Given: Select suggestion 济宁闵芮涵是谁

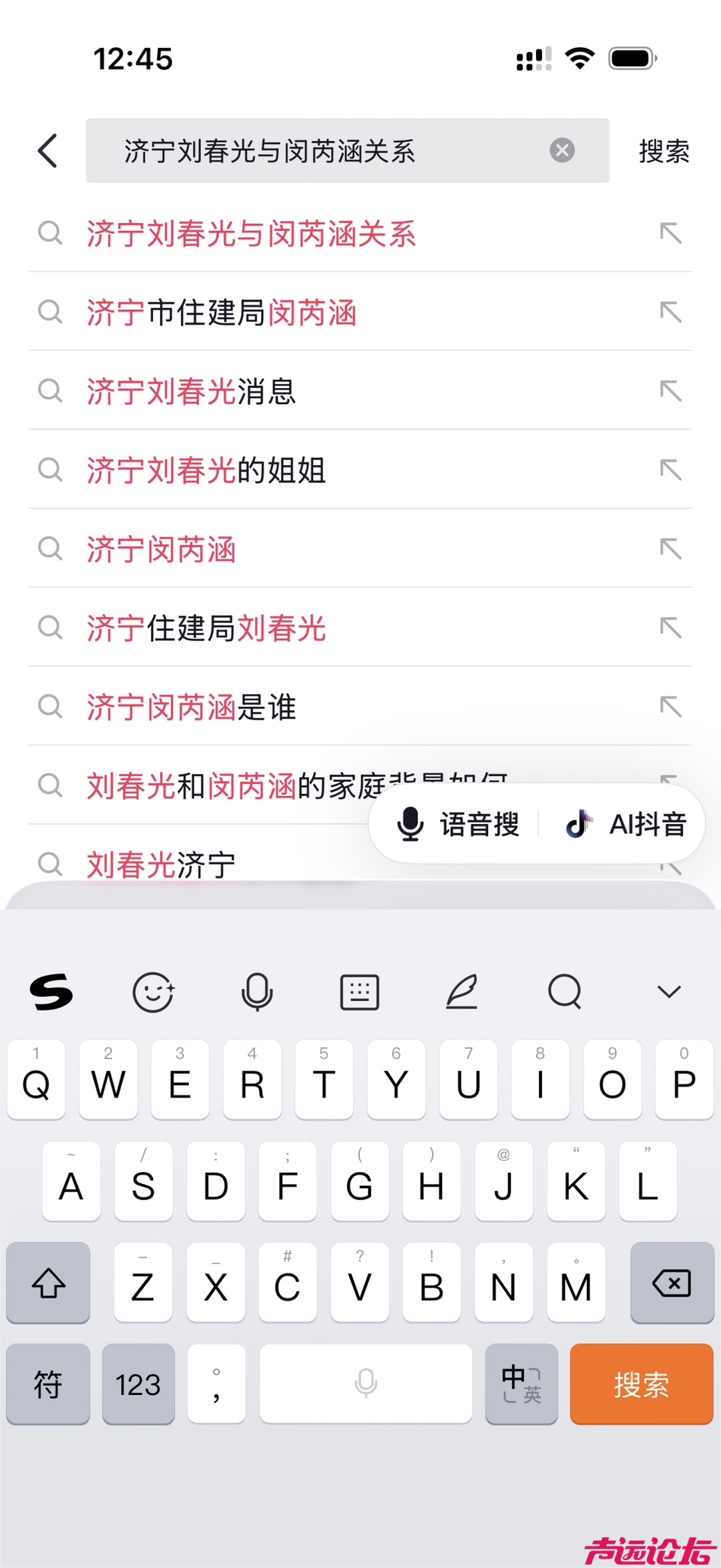Looking at the screenshot, I should pyautogui.click(x=191, y=707).
